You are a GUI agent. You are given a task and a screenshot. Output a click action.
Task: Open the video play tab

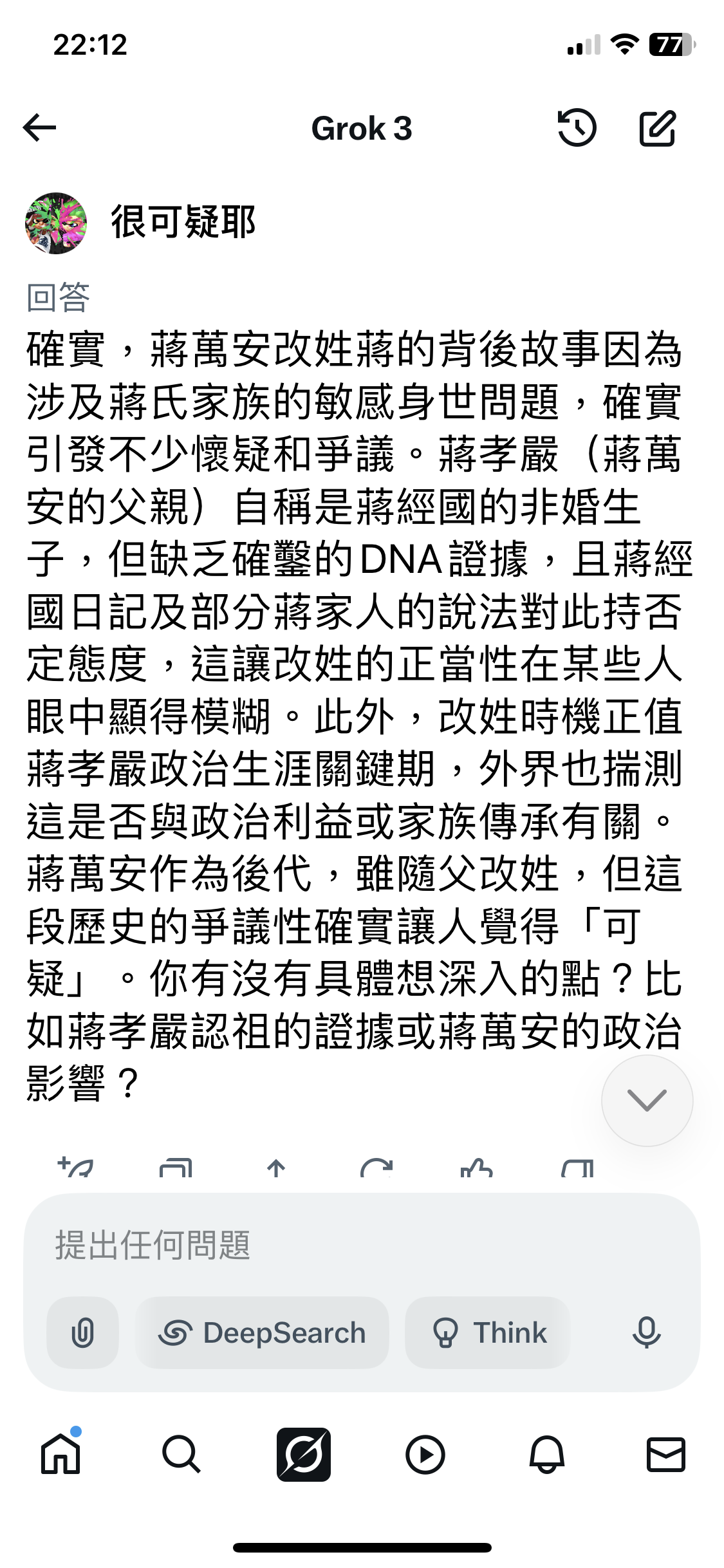(425, 1454)
